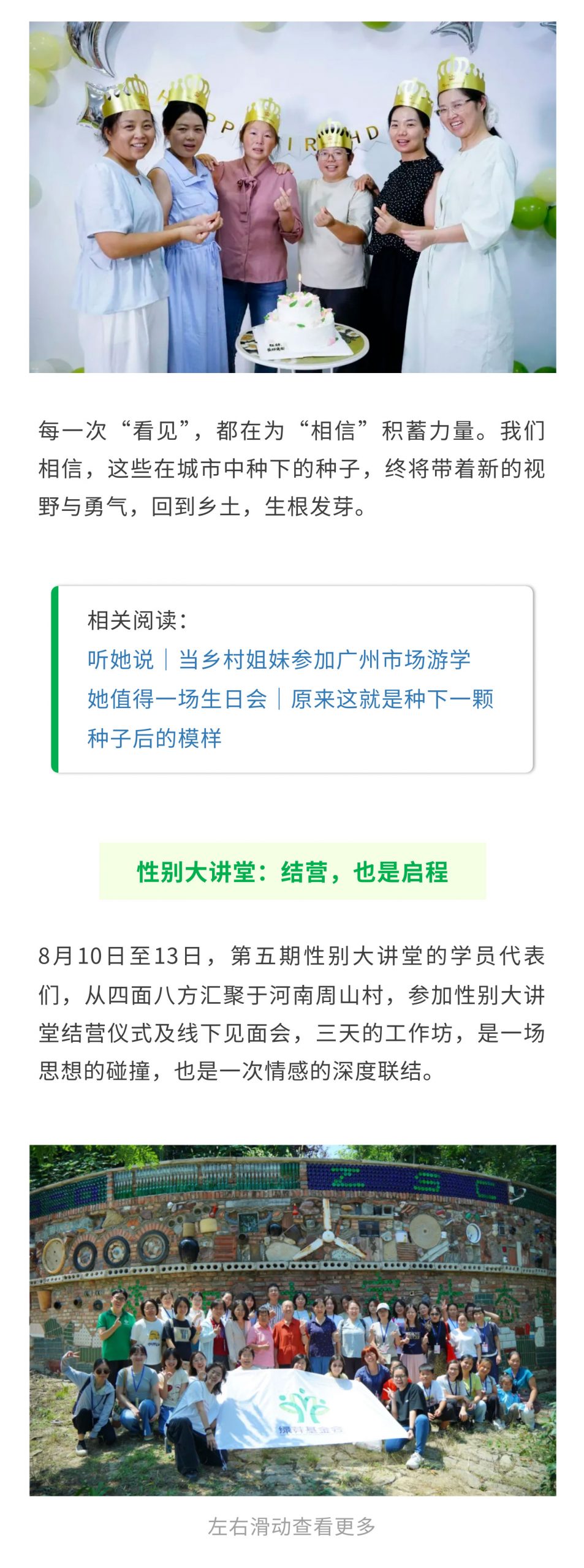View the birthday cake group photo

[x=292, y=197]
